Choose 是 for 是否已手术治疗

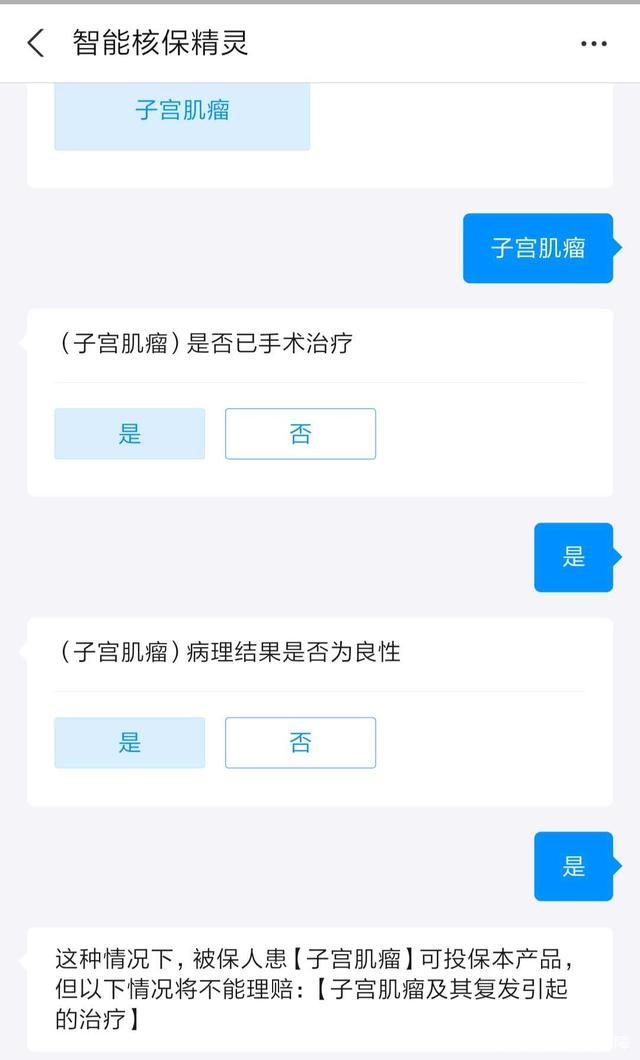(x=130, y=434)
